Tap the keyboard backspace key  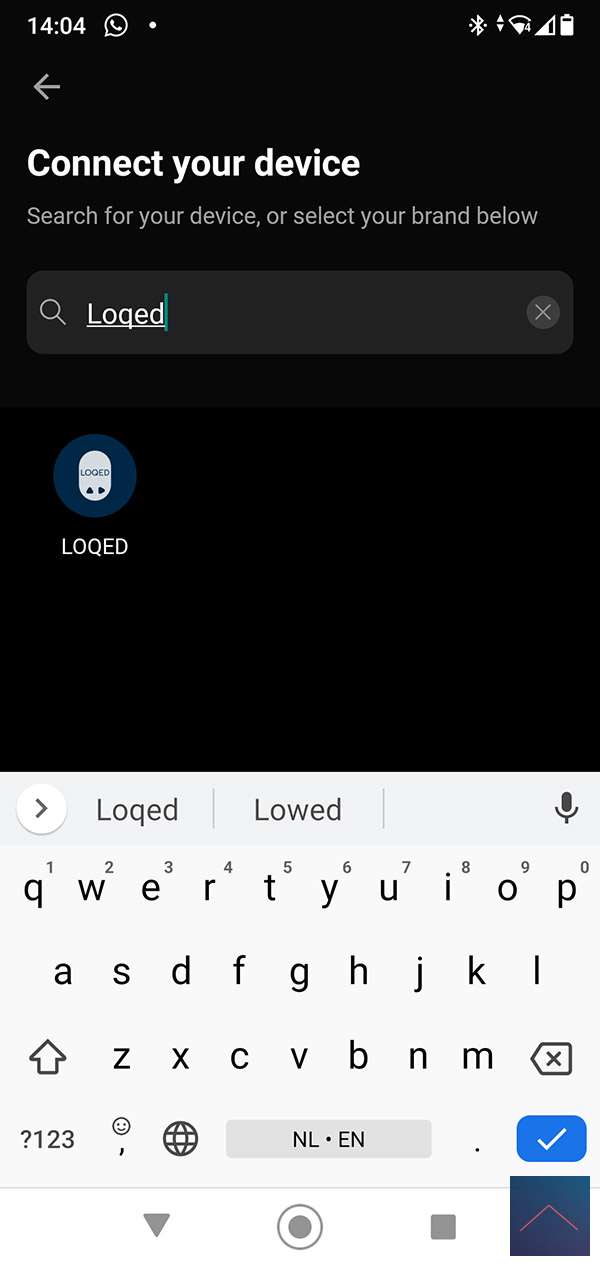pyautogui.click(x=551, y=1057)
